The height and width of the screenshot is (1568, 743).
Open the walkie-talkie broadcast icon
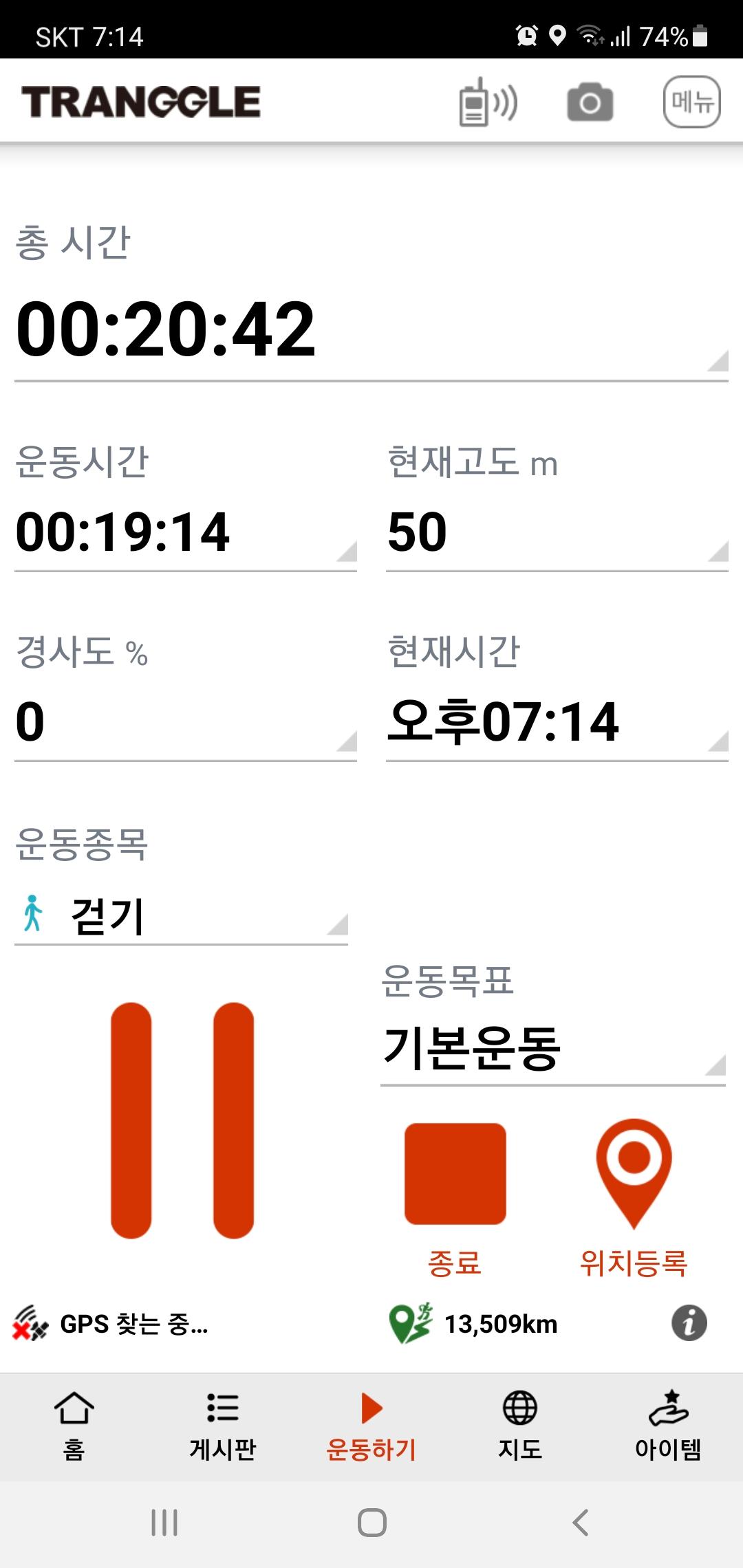[x=488, y=102]
